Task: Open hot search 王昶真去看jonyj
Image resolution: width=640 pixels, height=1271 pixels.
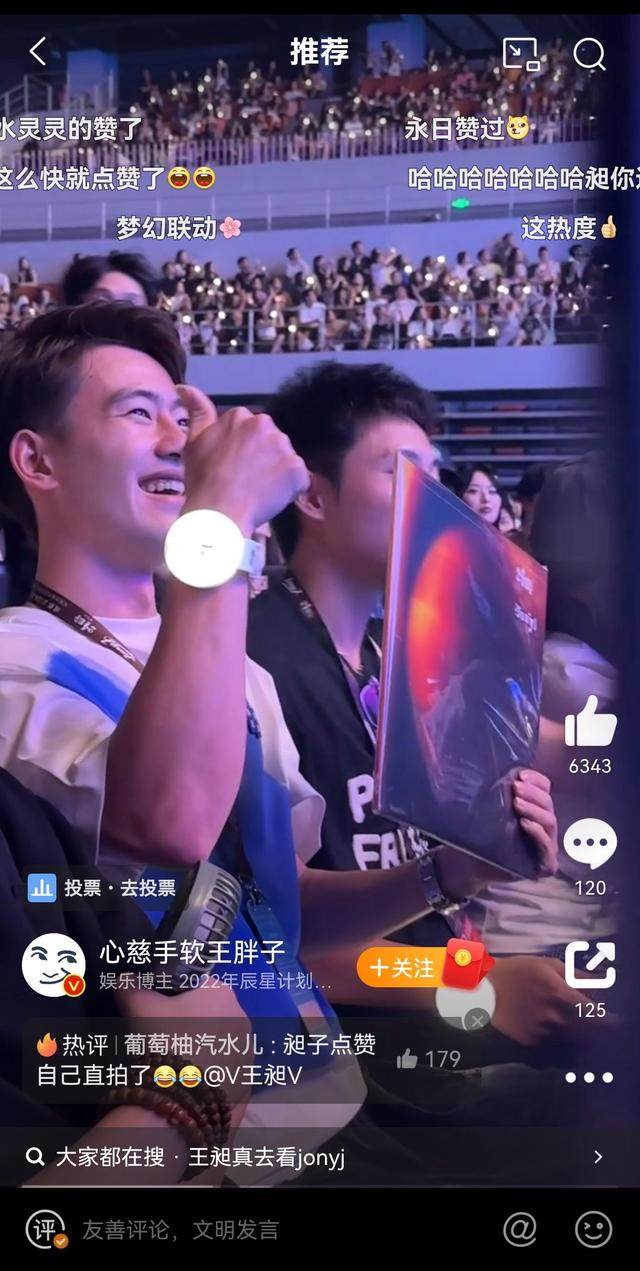Action: (x=320, y=1157)
